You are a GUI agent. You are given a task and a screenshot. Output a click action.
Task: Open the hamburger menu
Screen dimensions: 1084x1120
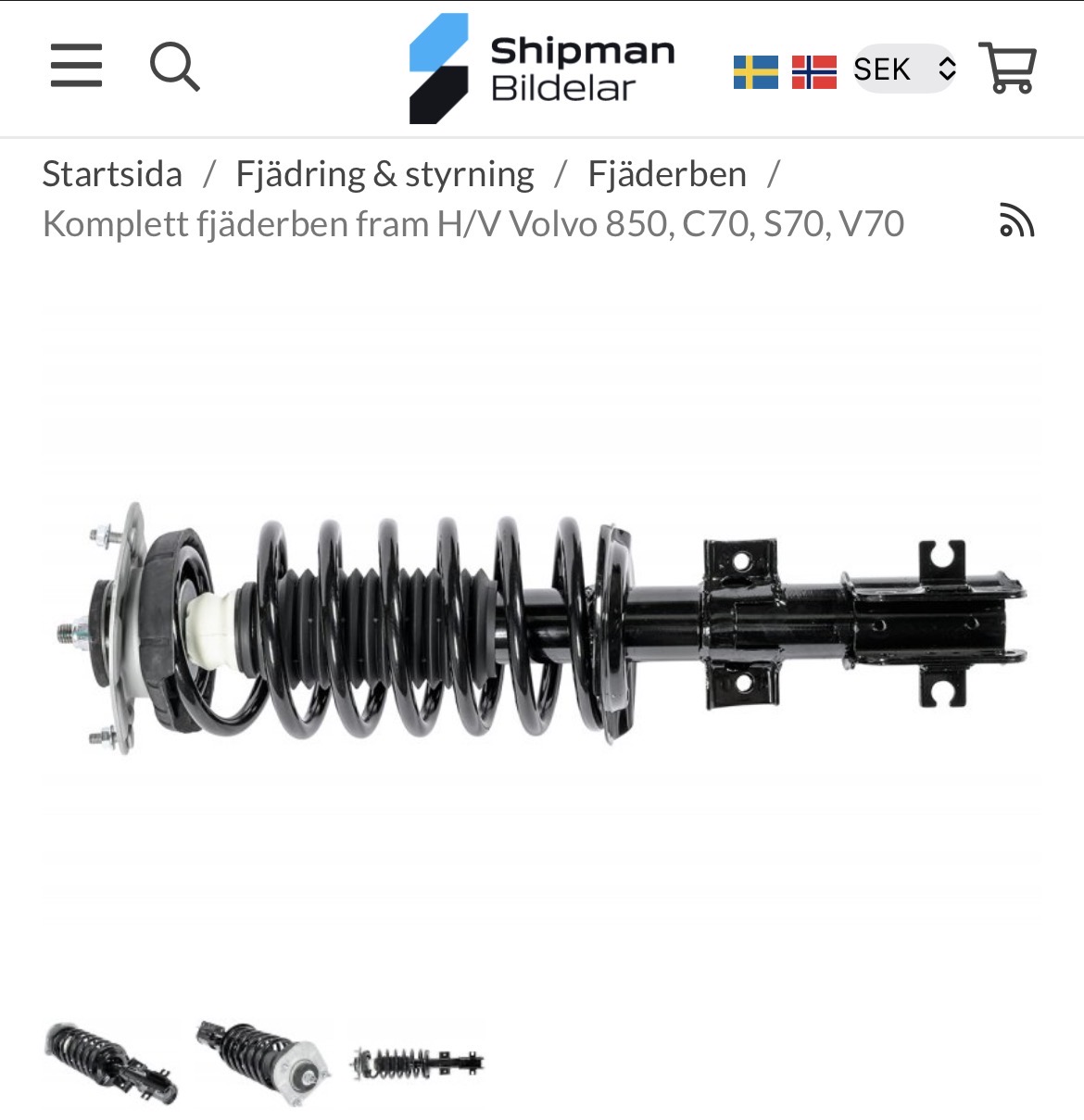pyautogui.click(x=76, y=65)
